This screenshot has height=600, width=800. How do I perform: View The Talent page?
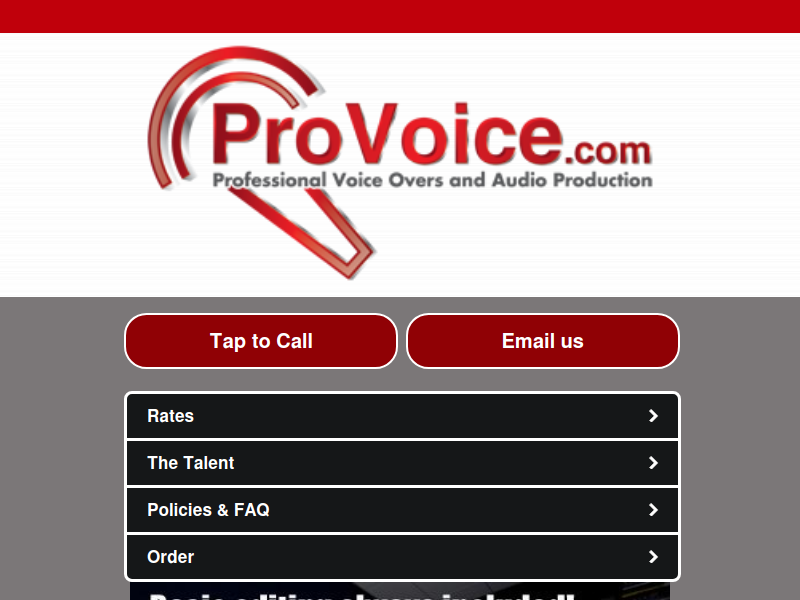tap(402, 463)
